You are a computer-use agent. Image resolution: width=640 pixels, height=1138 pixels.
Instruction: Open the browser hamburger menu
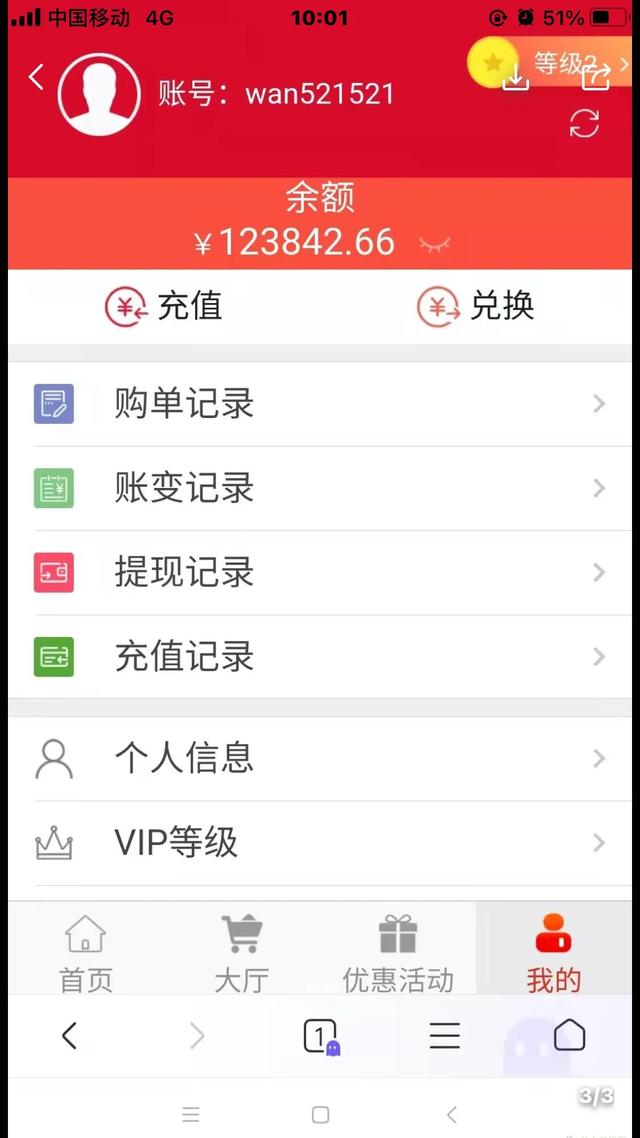click(444, 1036)
